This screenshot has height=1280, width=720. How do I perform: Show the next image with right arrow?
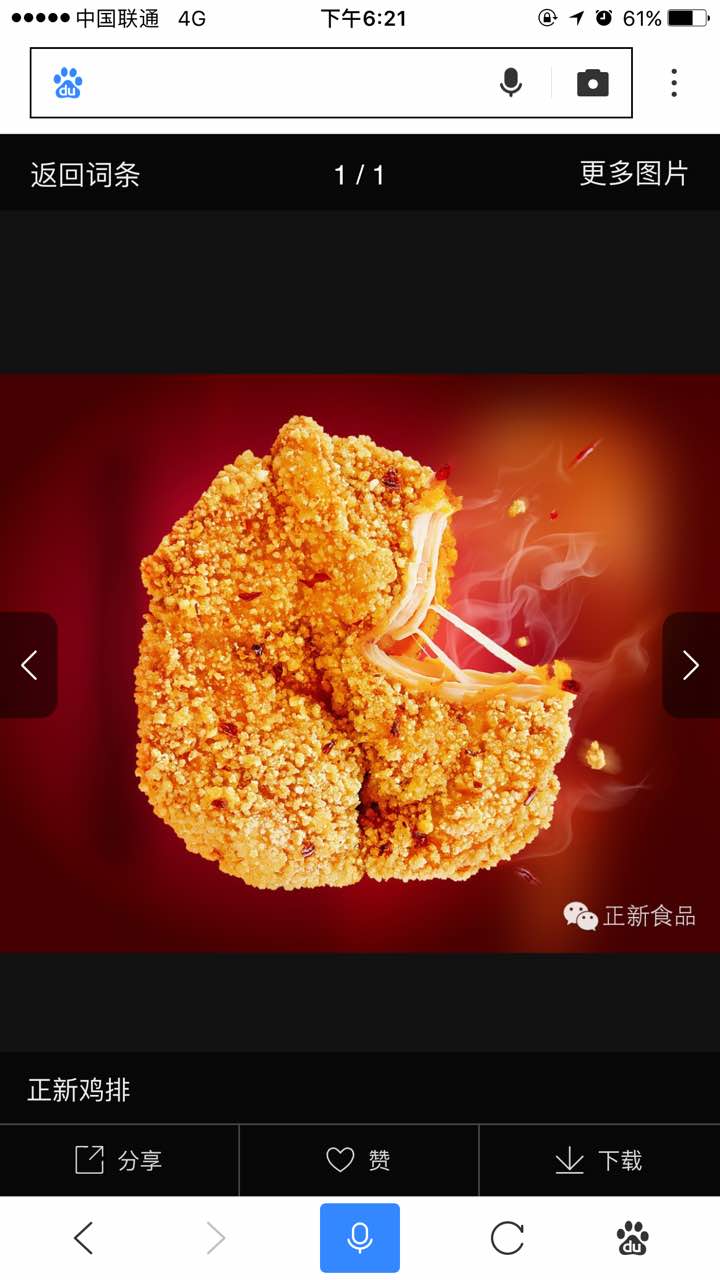(690, 665)
